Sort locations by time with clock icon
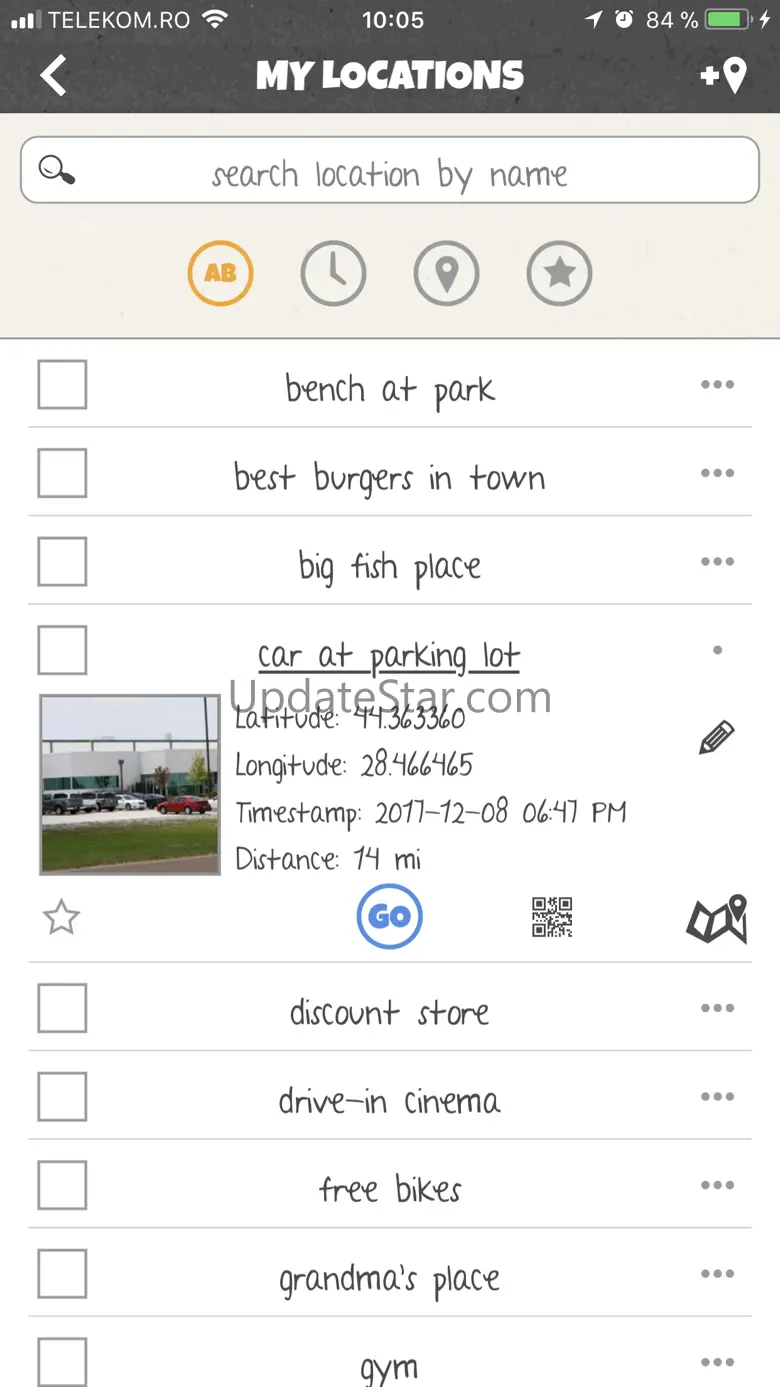This screenshot has width=780, height=1387. click(x=333, y=273)
